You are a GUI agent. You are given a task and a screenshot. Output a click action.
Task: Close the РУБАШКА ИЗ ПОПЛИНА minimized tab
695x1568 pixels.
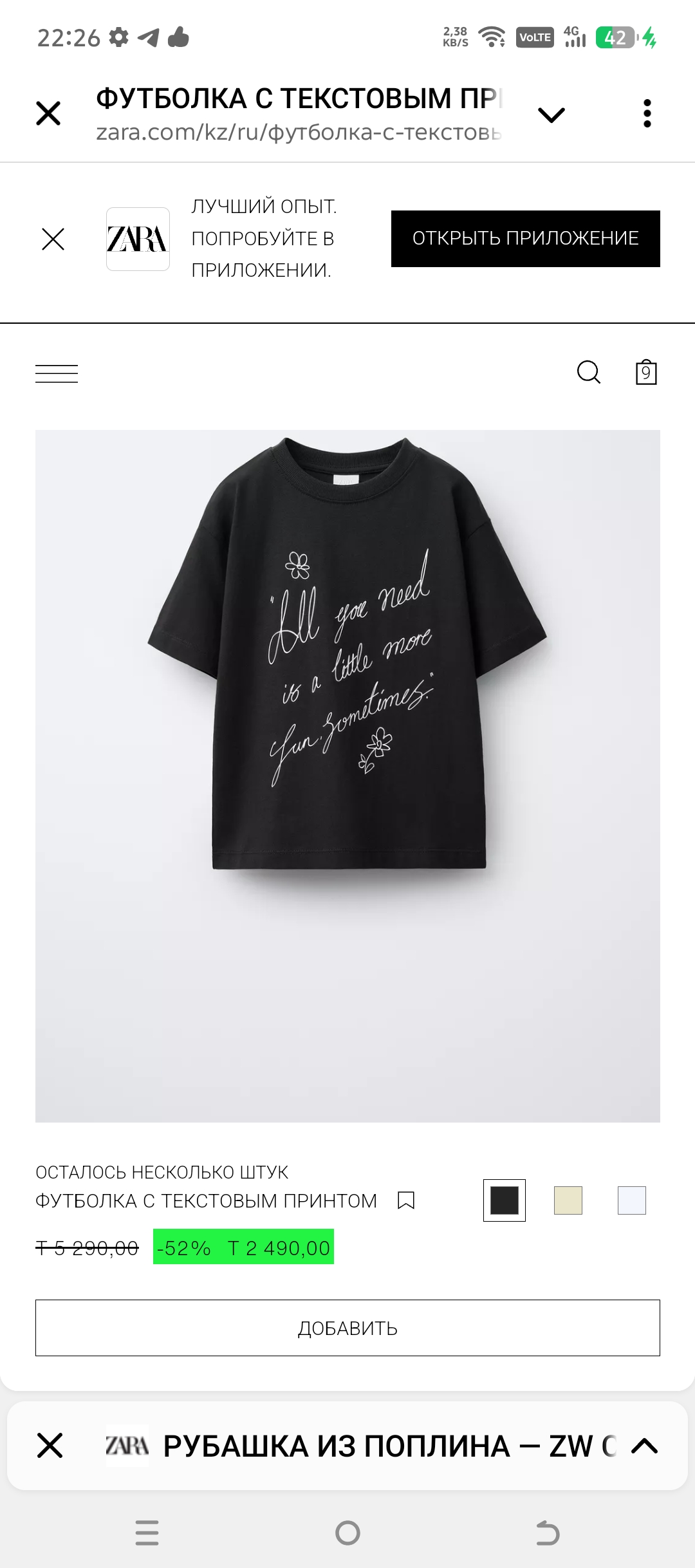[x=50, y=1445]
